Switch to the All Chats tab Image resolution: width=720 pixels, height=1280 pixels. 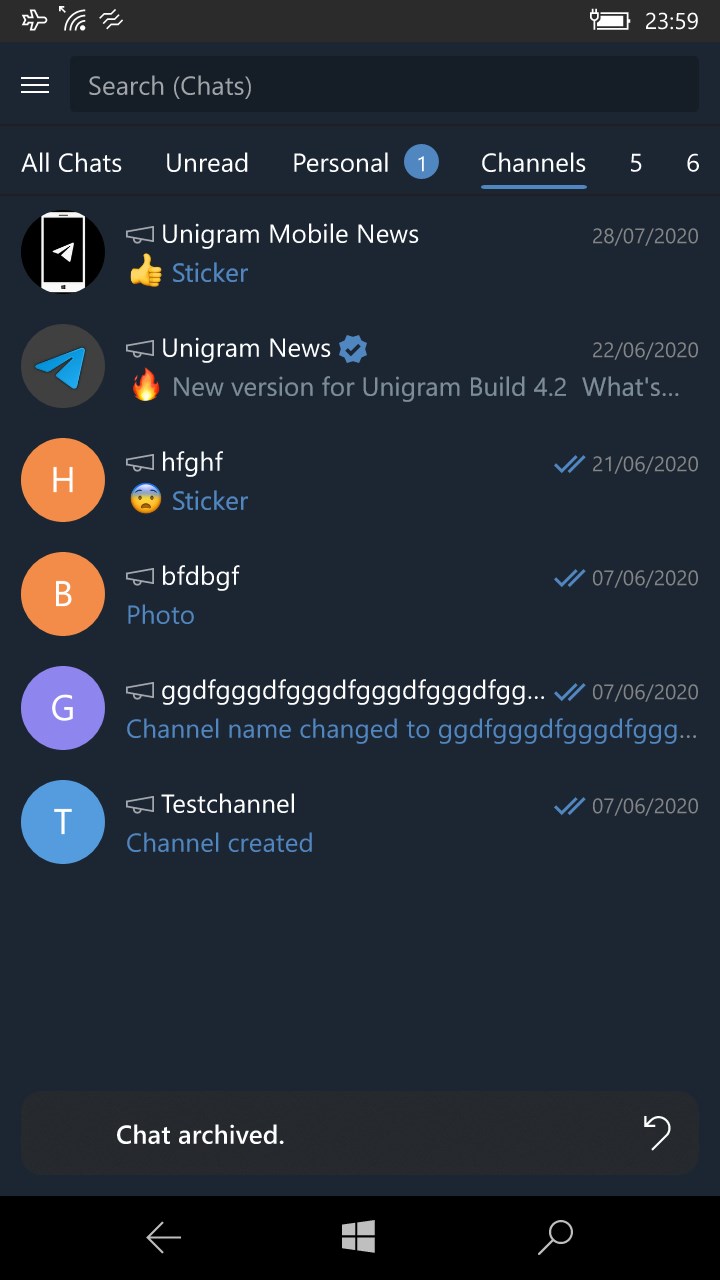click(x=71, y=162)
